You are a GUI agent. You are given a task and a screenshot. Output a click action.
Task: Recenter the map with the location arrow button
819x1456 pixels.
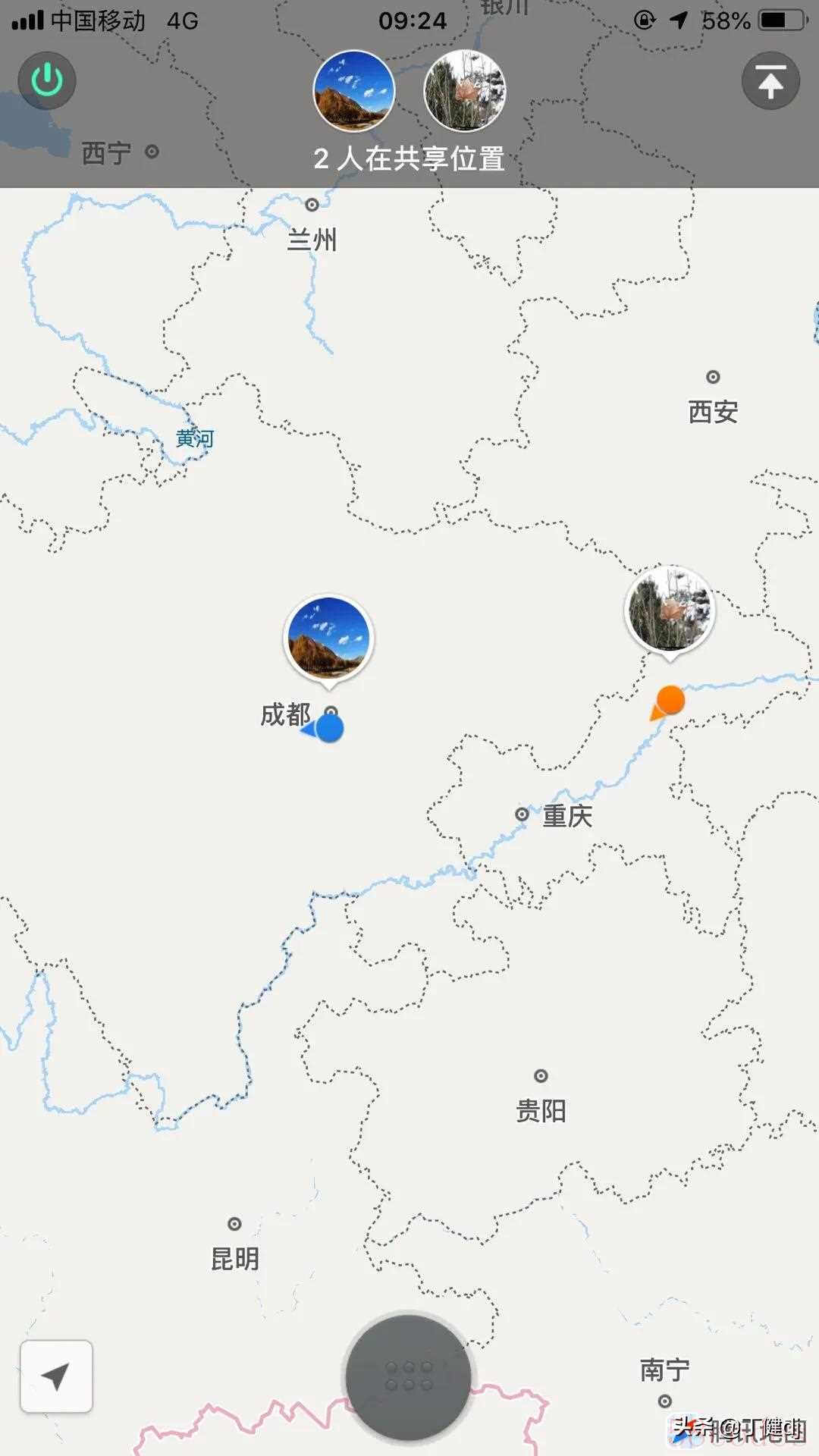coord(57,1376)
